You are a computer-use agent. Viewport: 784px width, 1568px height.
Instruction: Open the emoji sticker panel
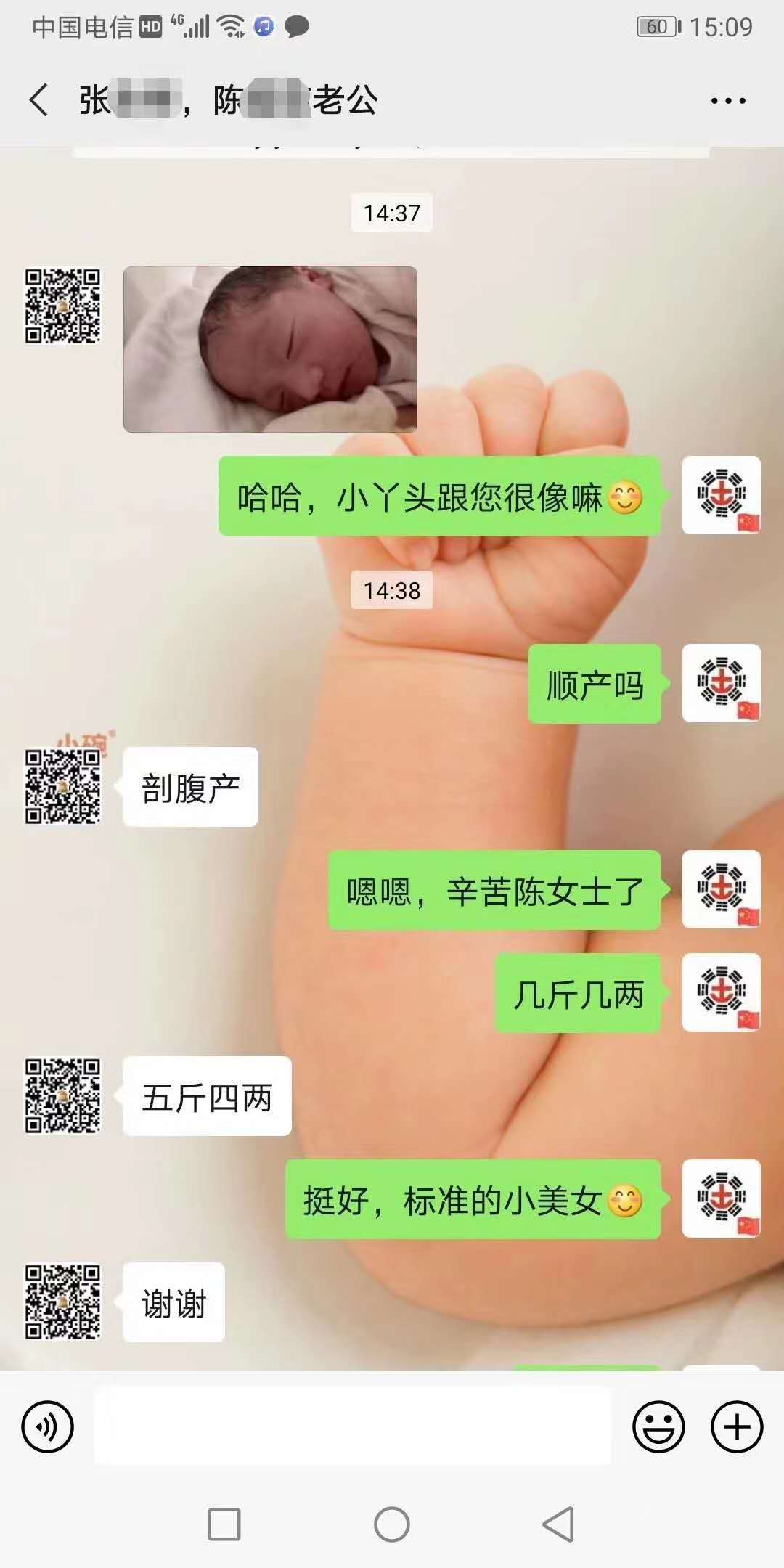click(658, 1426)
